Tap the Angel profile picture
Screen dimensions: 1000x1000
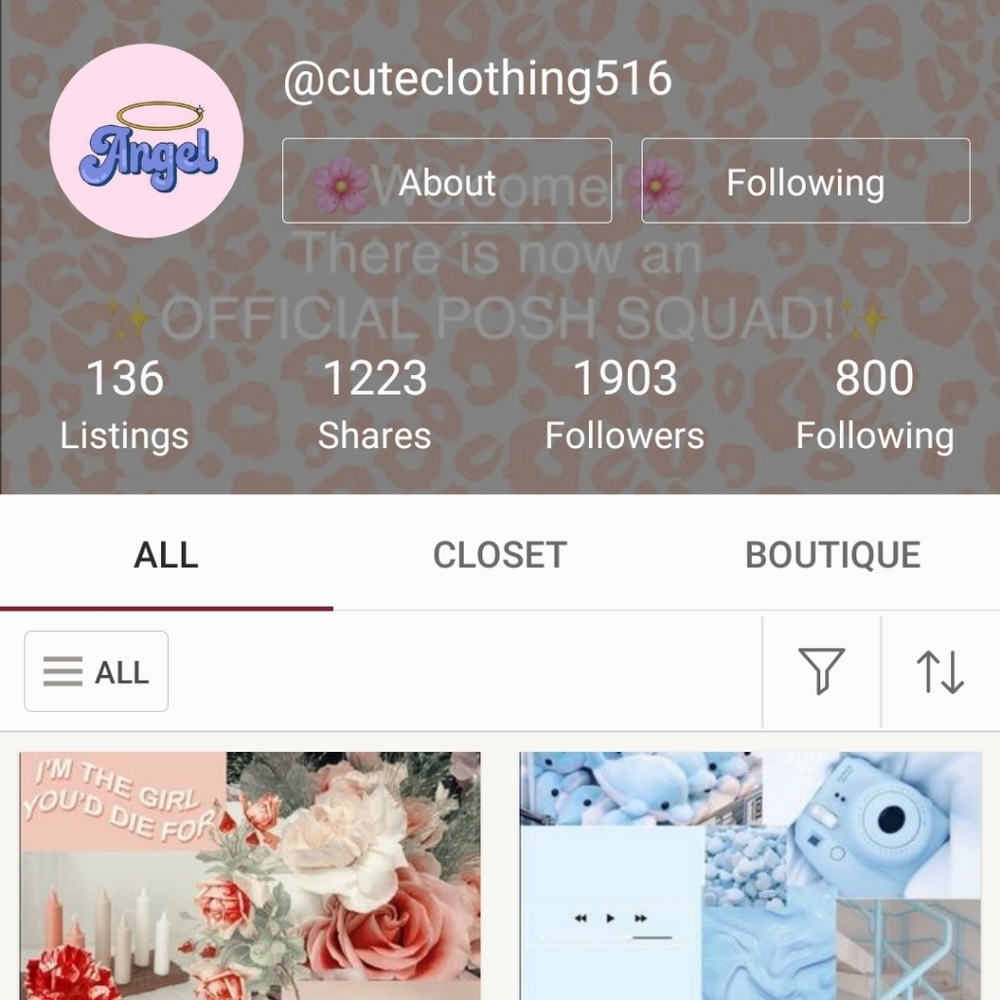146,141
